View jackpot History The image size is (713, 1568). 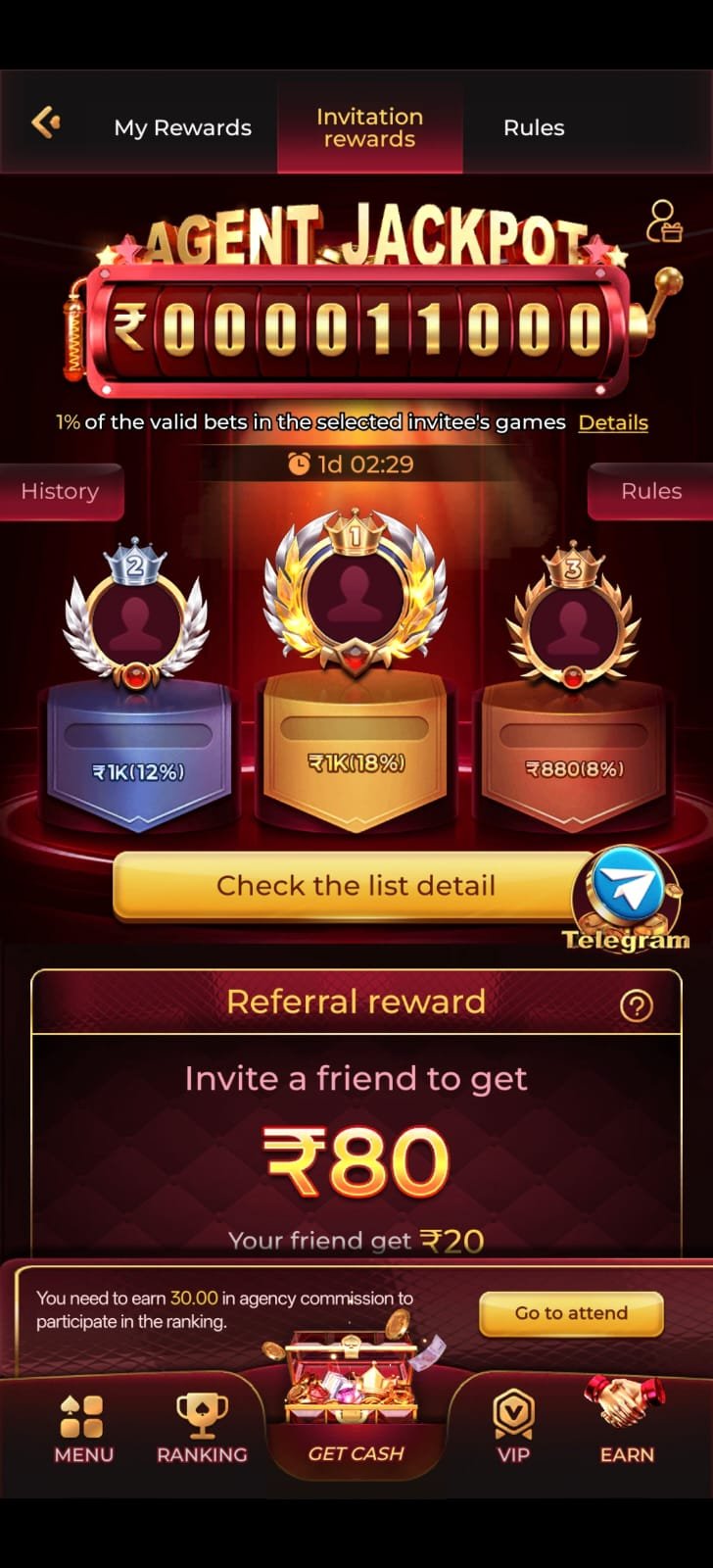coord(60,491)
